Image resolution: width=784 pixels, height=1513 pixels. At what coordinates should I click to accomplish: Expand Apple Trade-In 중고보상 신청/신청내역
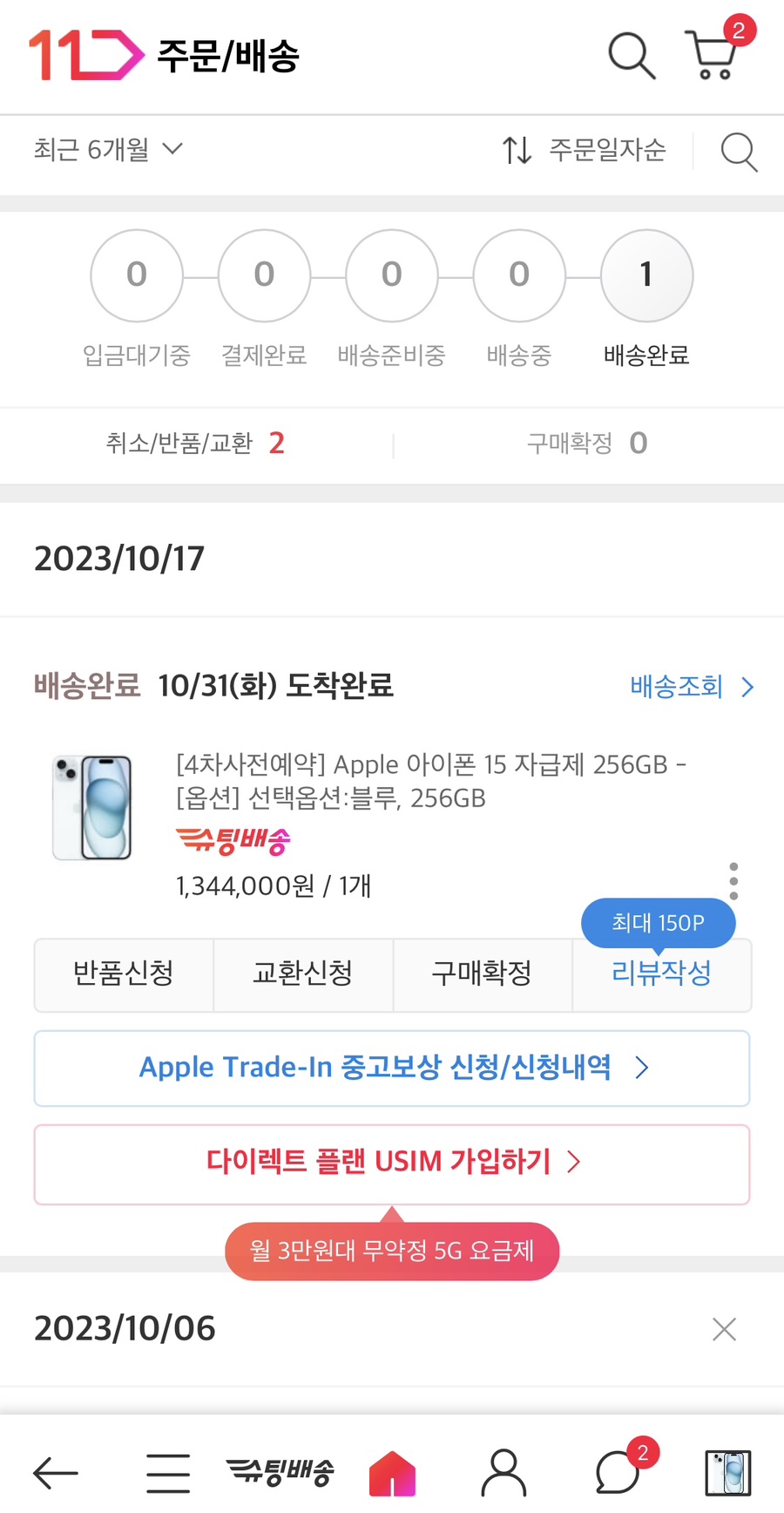pyautogui.click(x=391, y=1067)
